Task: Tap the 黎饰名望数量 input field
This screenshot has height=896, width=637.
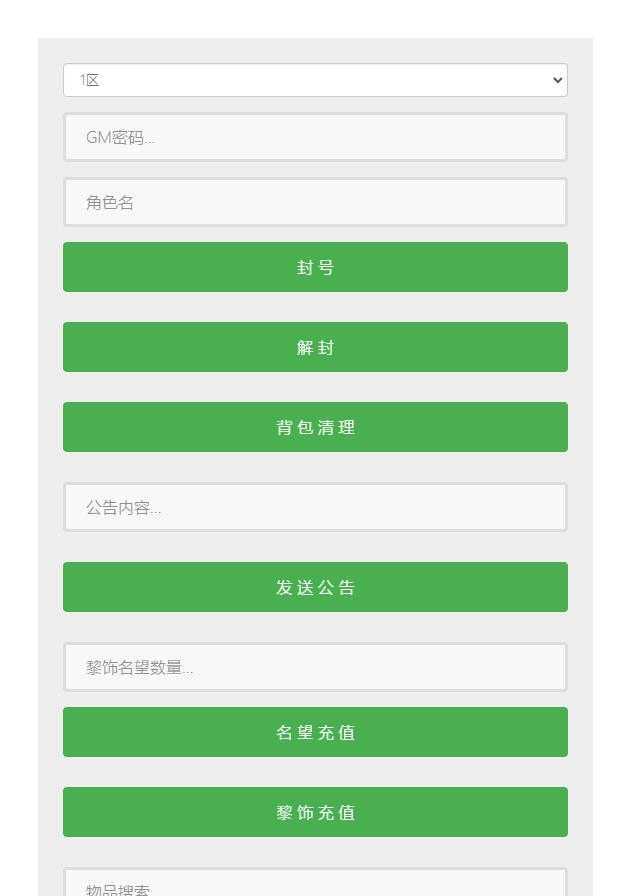Action: pyautogui.click(x=315, y=667)
